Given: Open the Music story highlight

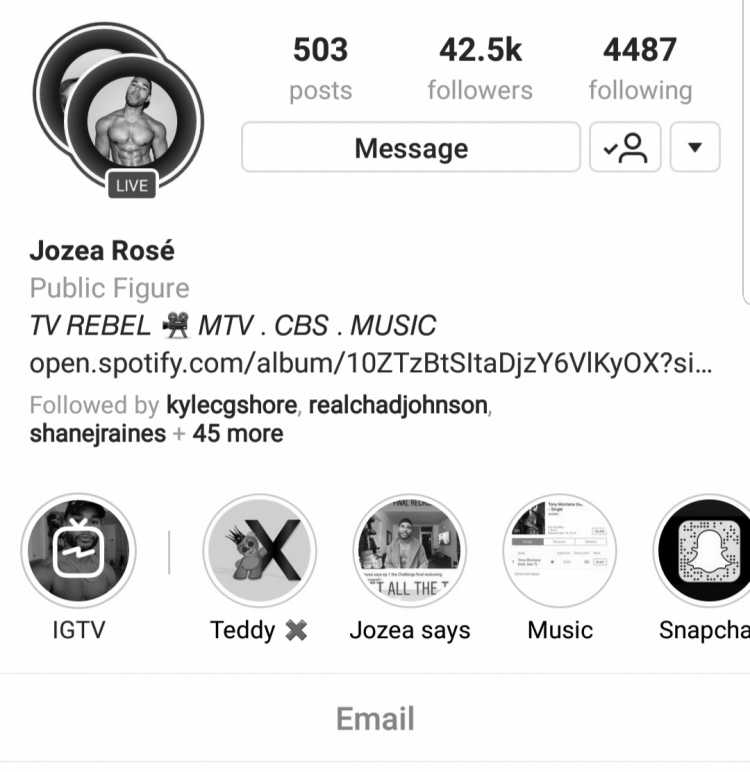Looking at the screenshot, I should (x=560, y=551).
